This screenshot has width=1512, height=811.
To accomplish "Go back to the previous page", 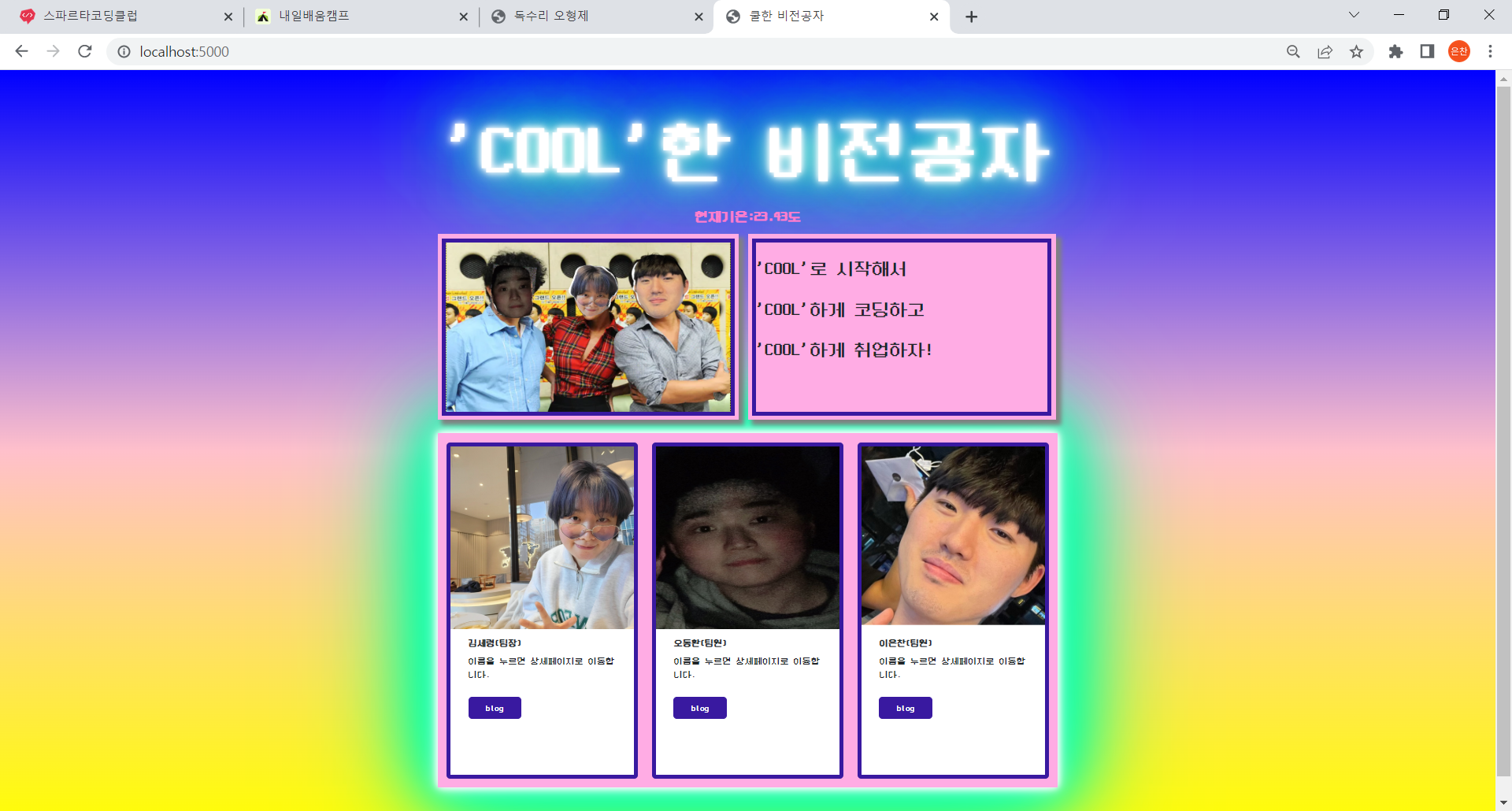I will tap(21, 51).
